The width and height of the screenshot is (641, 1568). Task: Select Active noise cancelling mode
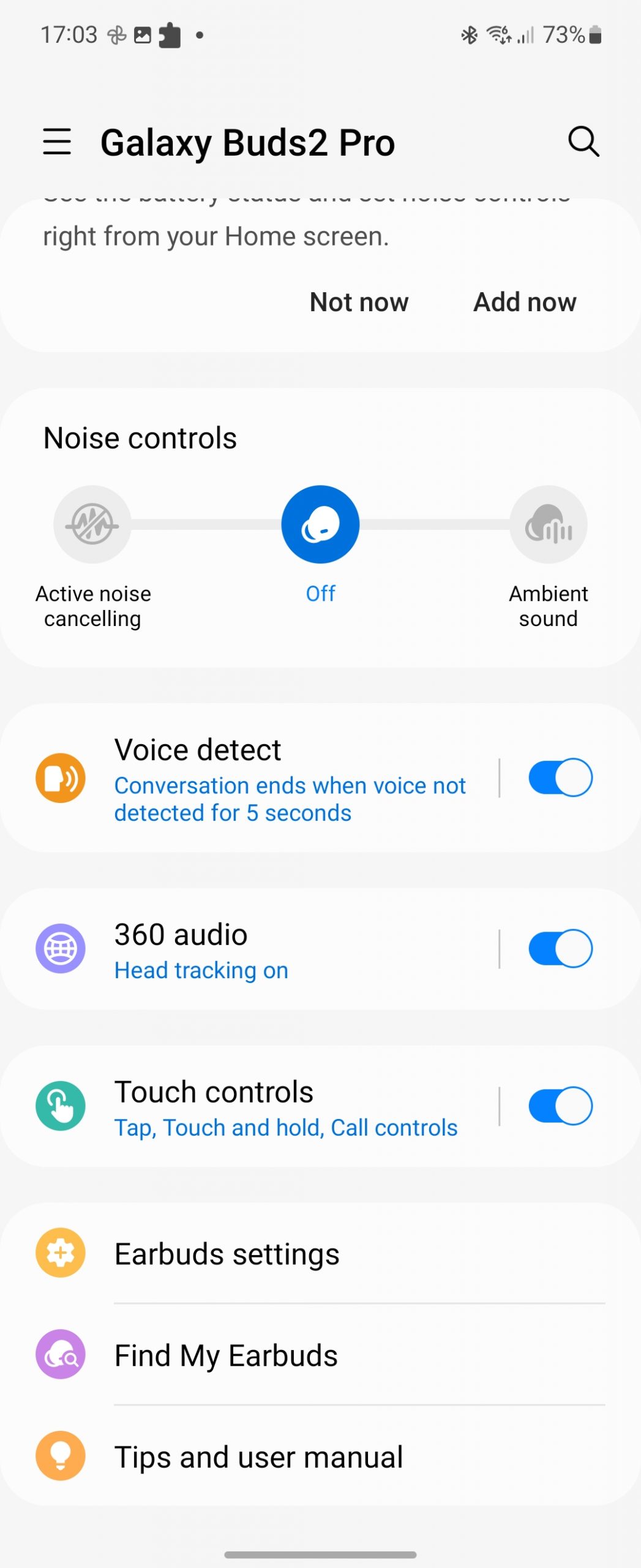(92, 525)
